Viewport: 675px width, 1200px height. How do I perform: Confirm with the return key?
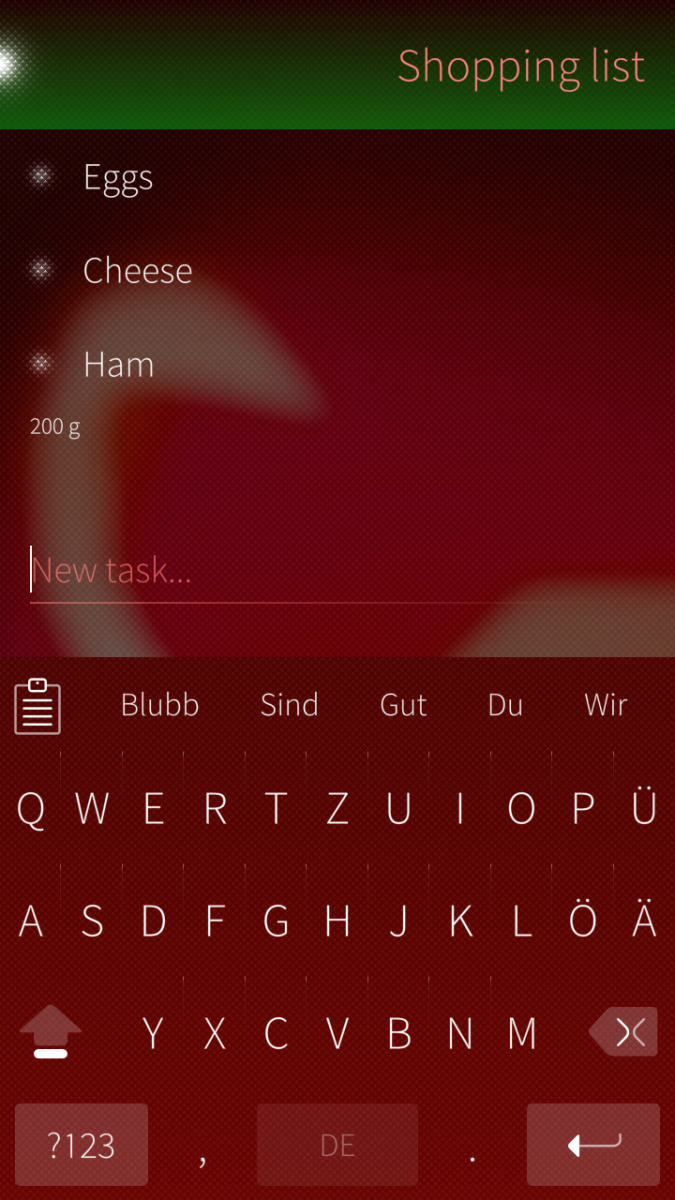pyautogui.click(x=593, y=1145)
